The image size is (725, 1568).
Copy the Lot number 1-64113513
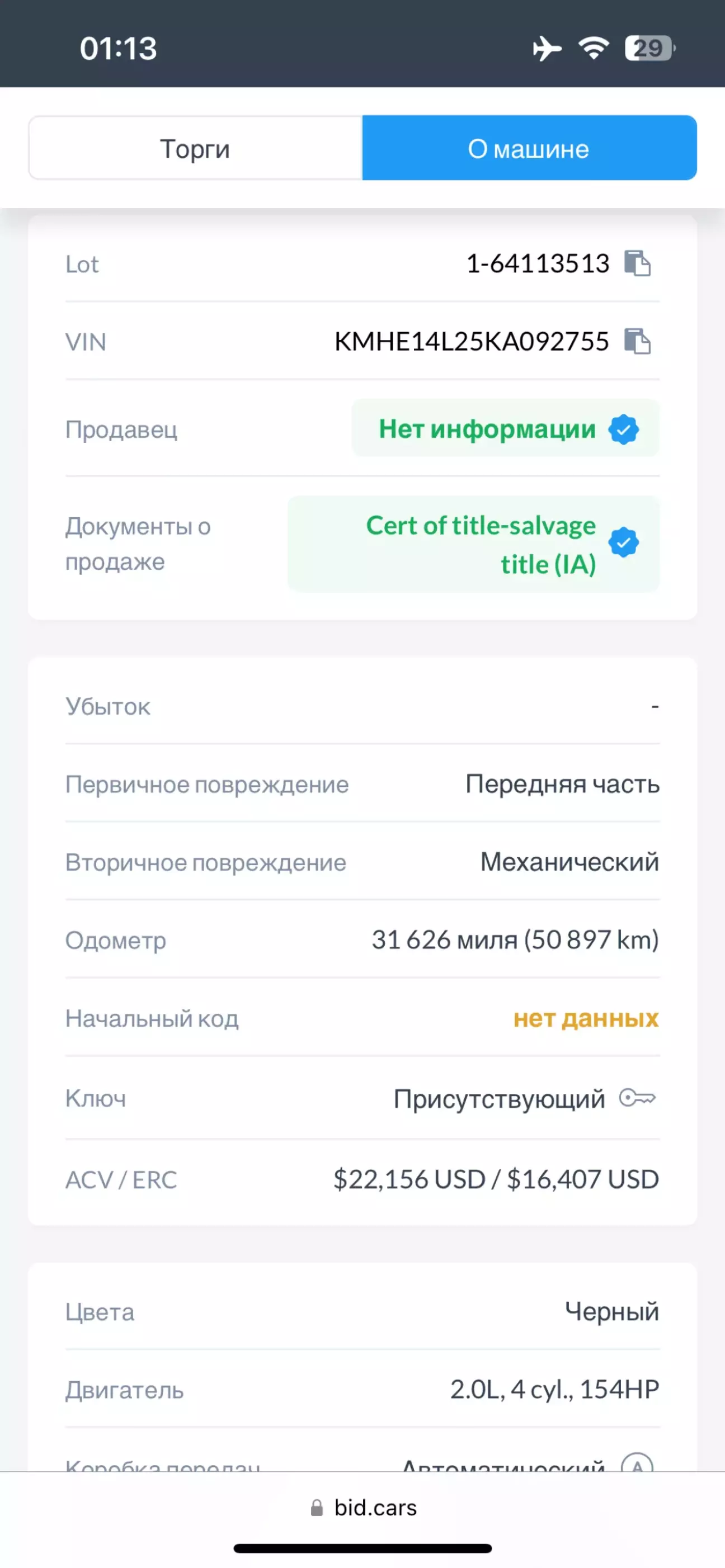pos(637,263)
